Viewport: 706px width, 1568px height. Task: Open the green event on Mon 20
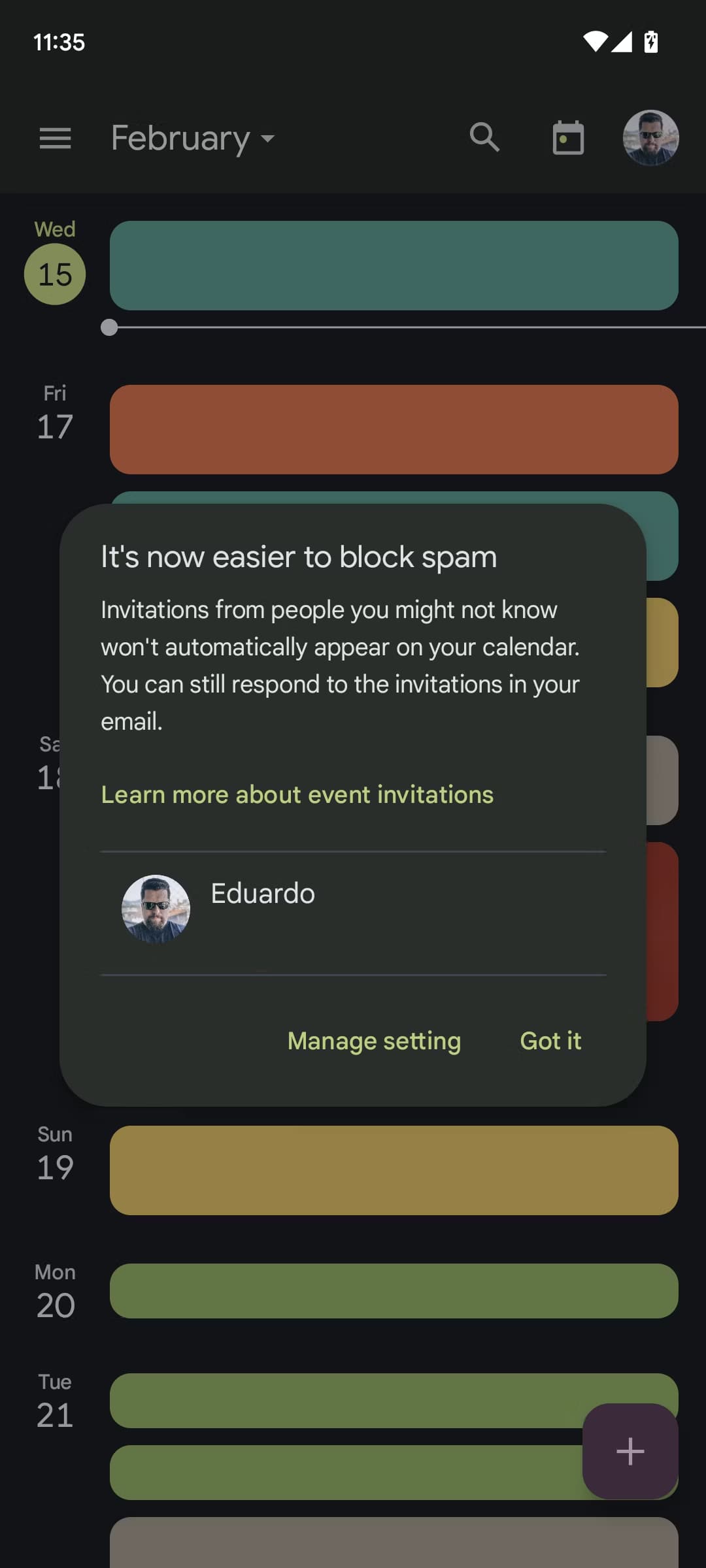click(394, 1290)
